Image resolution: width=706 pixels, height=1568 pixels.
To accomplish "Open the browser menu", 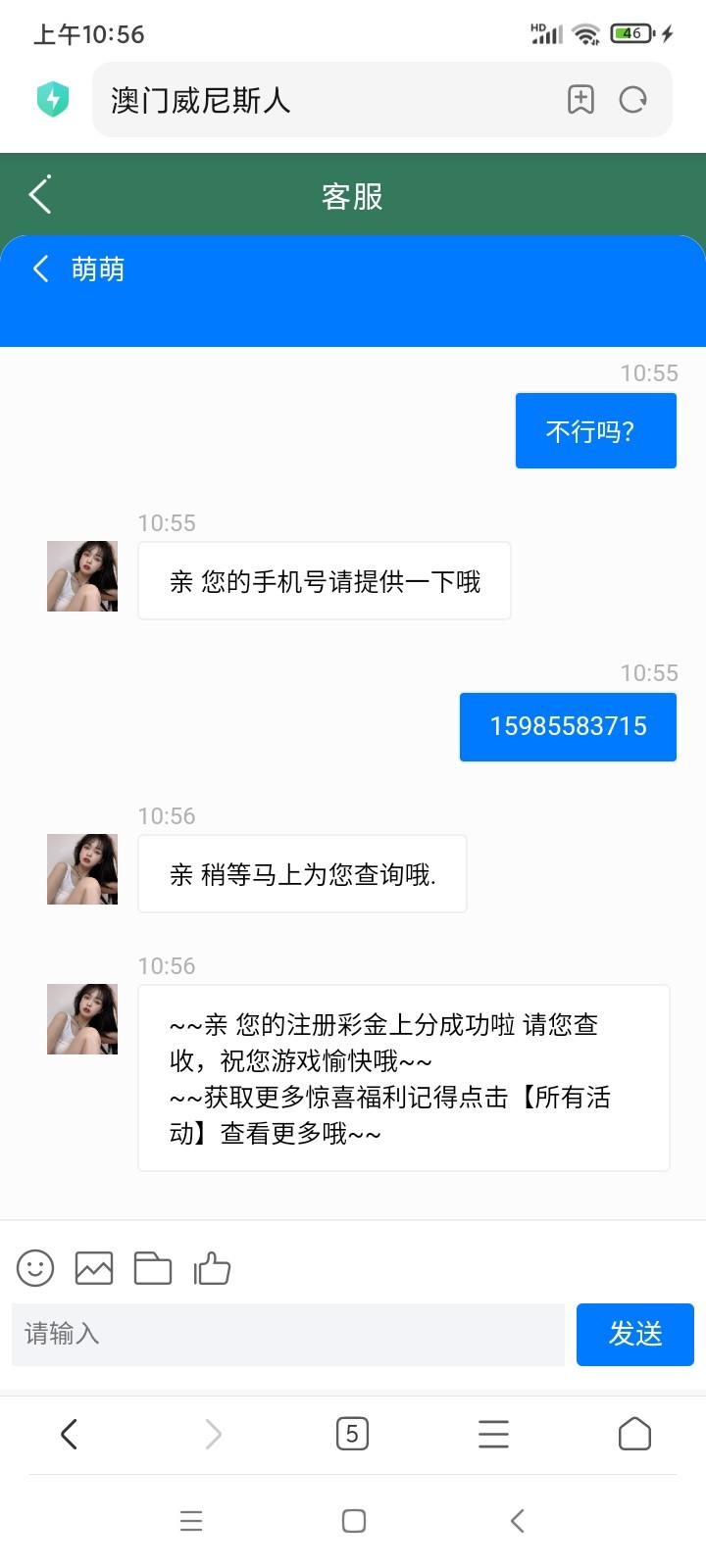I will pos(493,1435).
